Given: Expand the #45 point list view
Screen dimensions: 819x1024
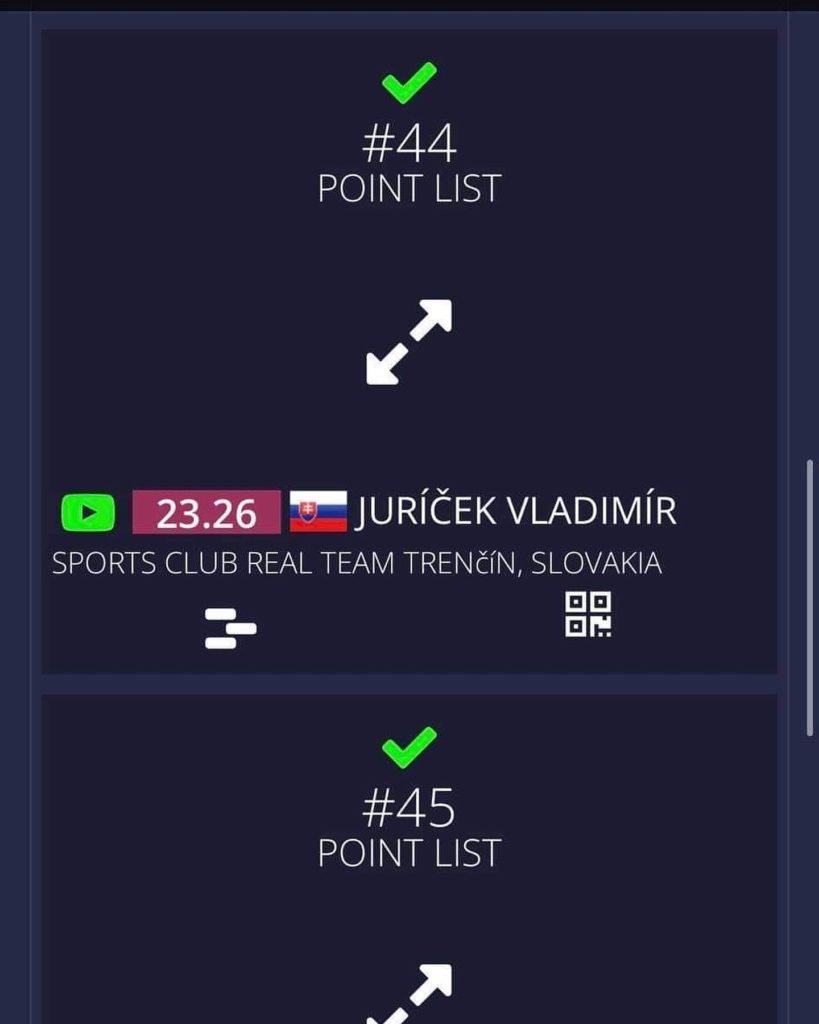Looking at the screenshot, I should 409,994.
